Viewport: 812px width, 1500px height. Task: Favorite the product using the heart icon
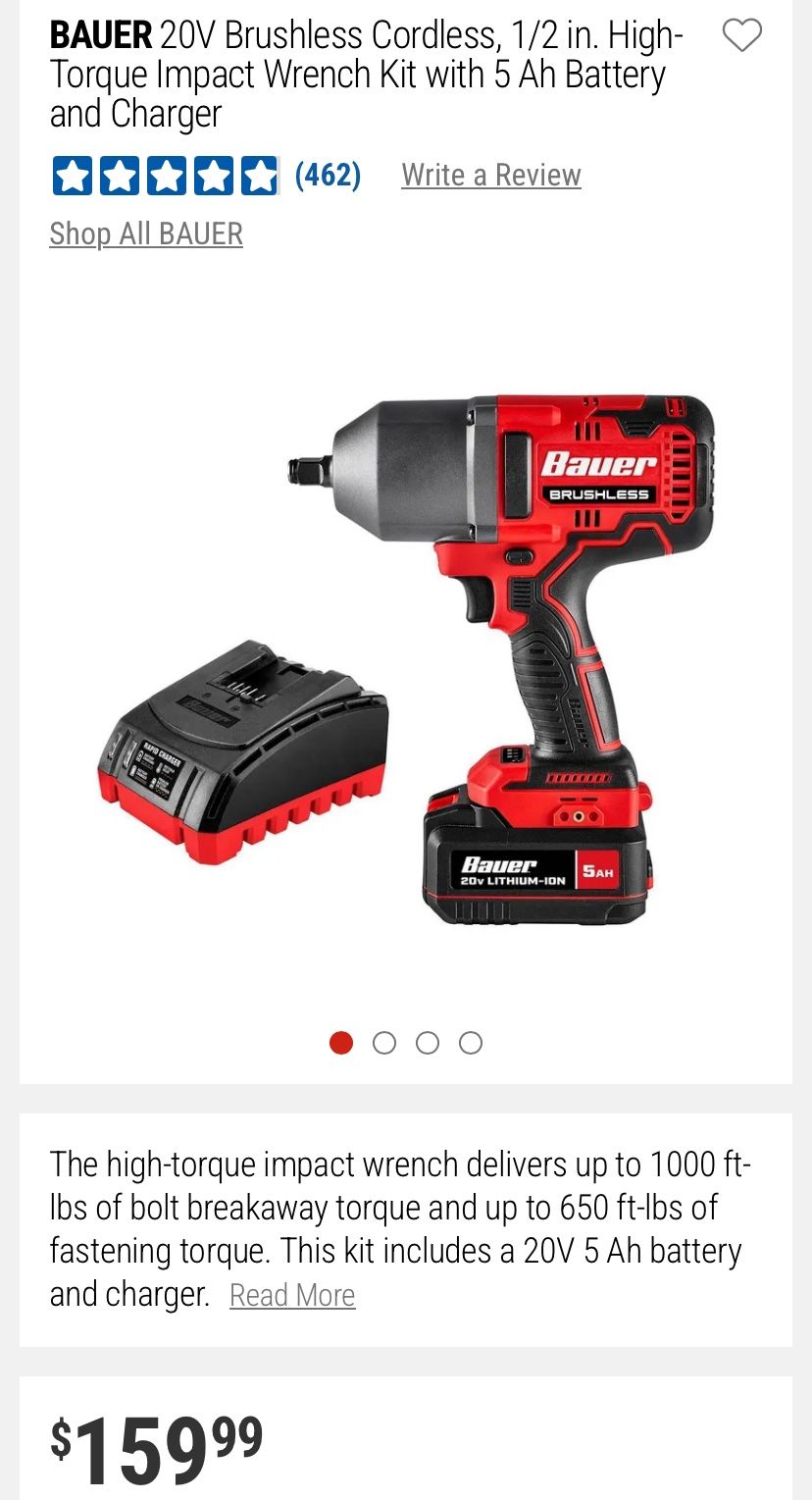pos(741,33)
